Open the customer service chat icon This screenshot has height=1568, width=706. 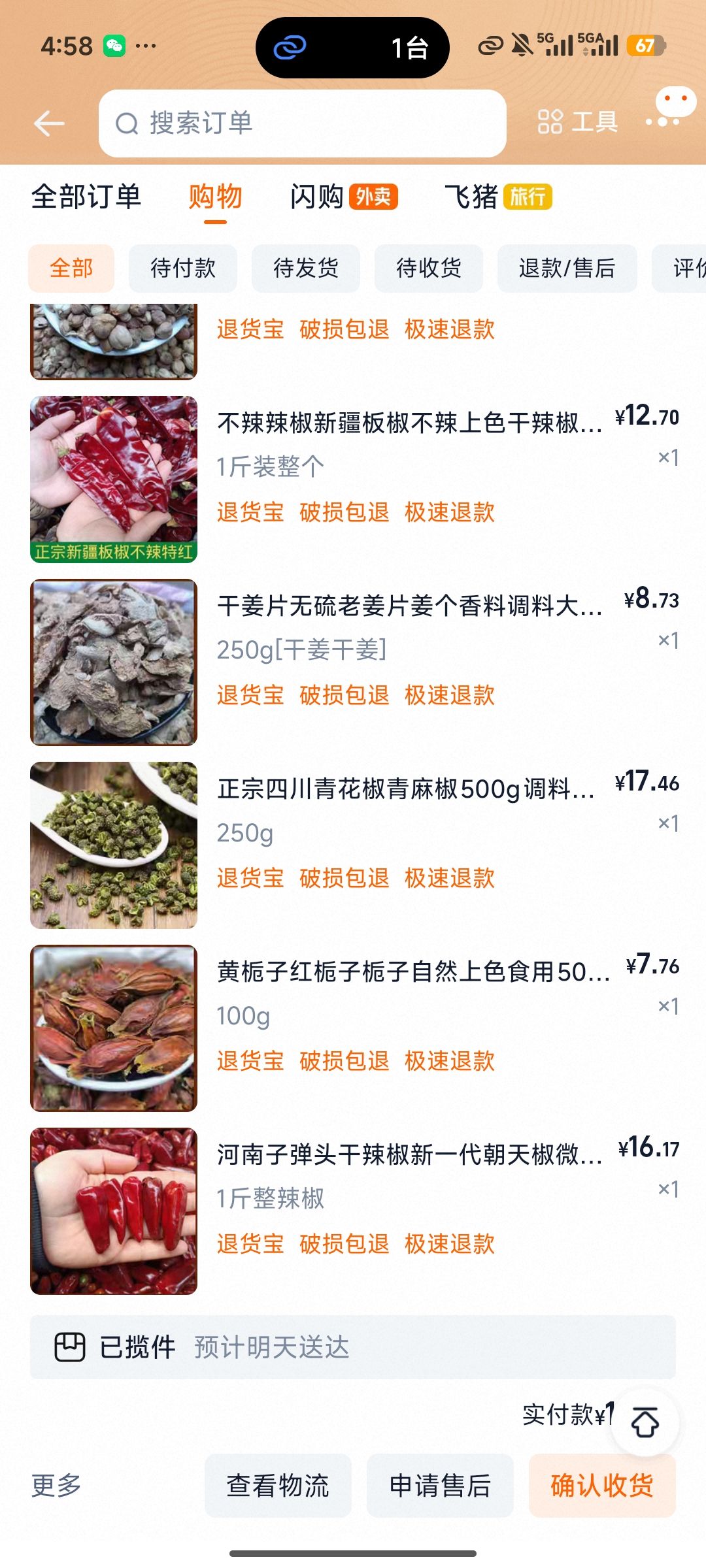672,108
